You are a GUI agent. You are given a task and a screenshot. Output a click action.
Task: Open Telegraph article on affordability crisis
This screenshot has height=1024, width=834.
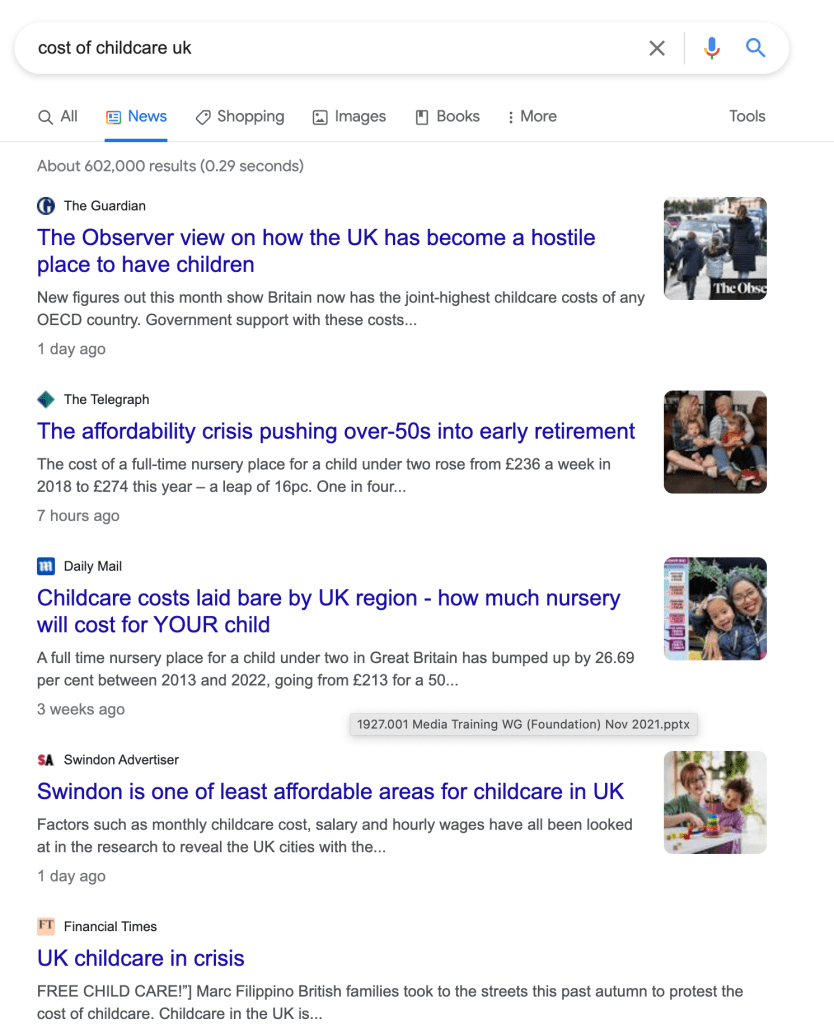(336, 431)
